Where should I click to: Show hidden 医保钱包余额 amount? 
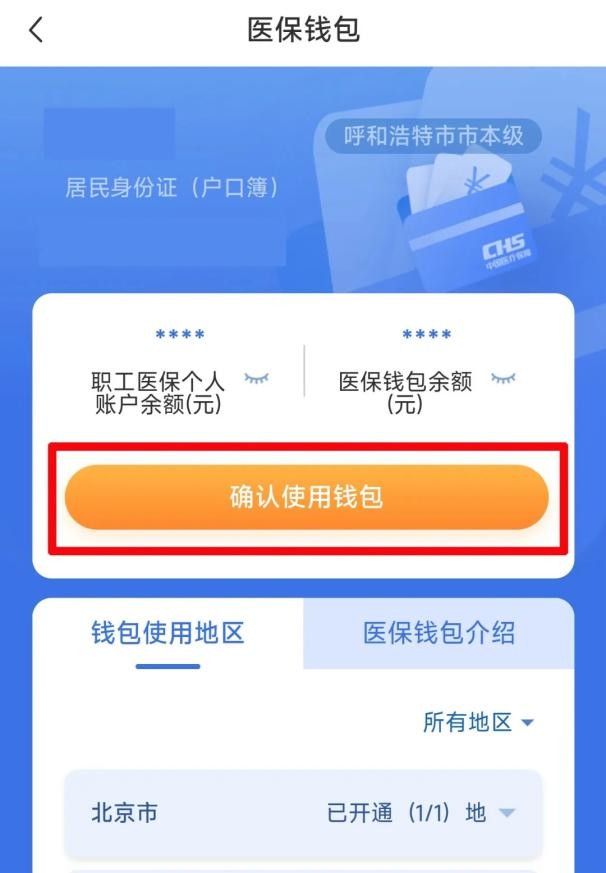[x=502, y=379]
